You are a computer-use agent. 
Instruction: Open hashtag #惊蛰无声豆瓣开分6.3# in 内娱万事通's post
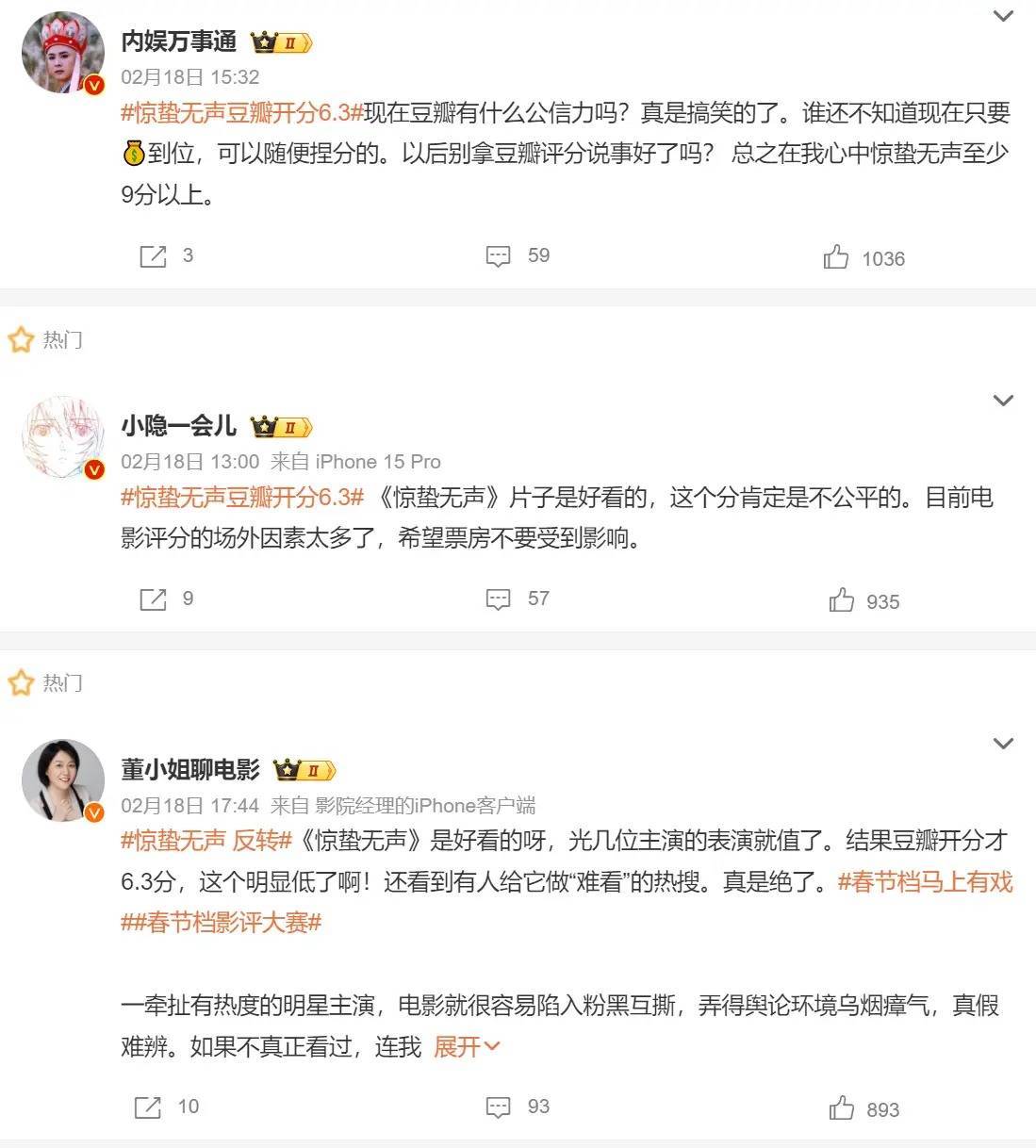click(x=242, y=113)
